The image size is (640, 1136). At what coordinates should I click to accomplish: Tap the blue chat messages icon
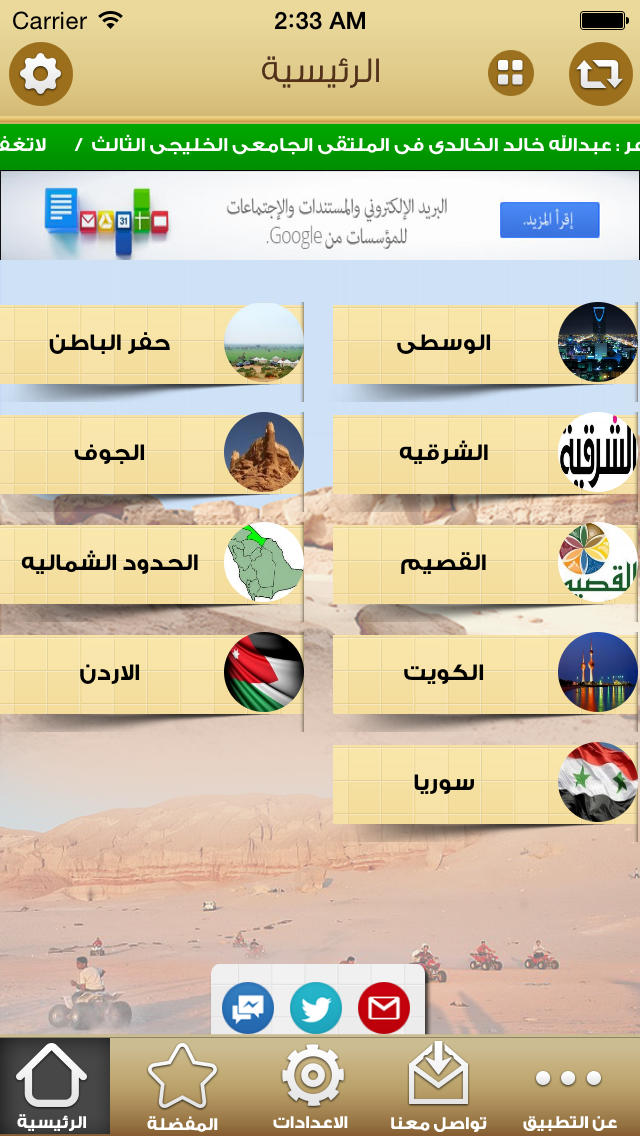tap(248, 1007)
